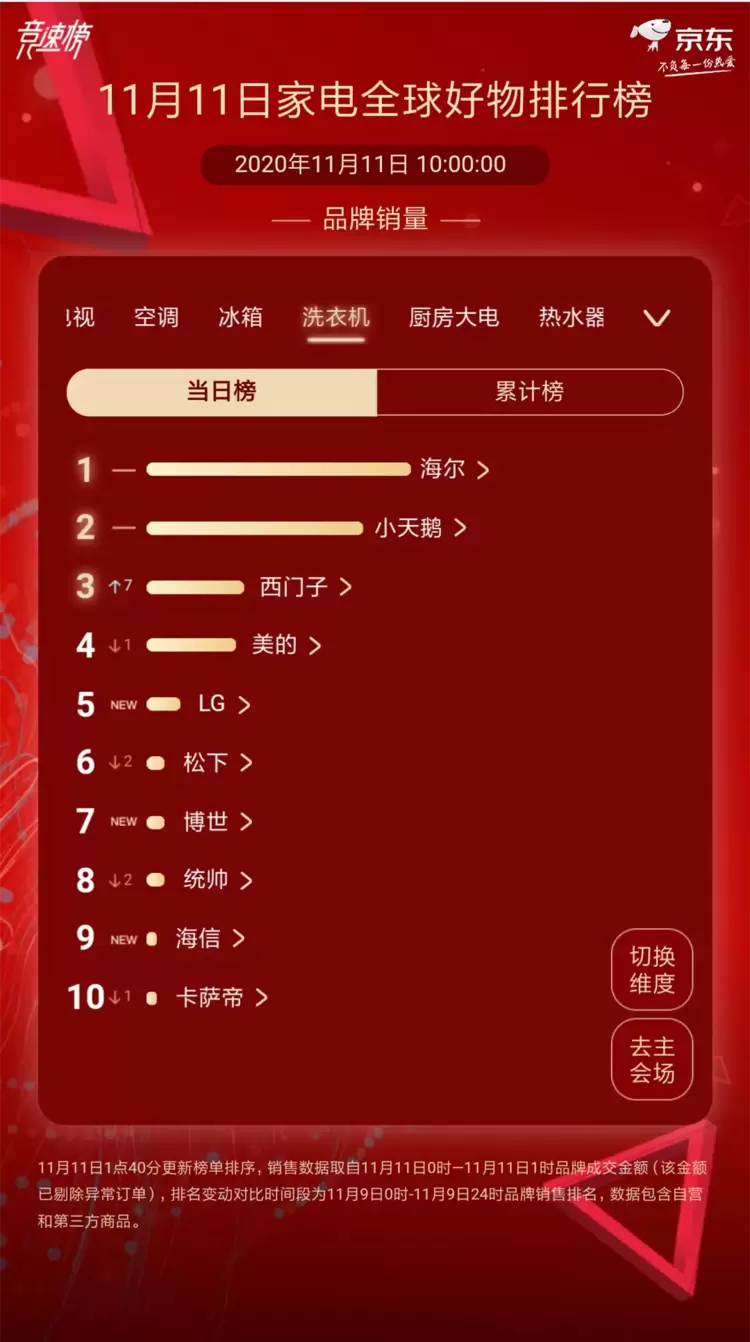Screen dimensions: 750x1342
Task: Open the 海尔 brand ranked first
Action: (x=454, y=469)
